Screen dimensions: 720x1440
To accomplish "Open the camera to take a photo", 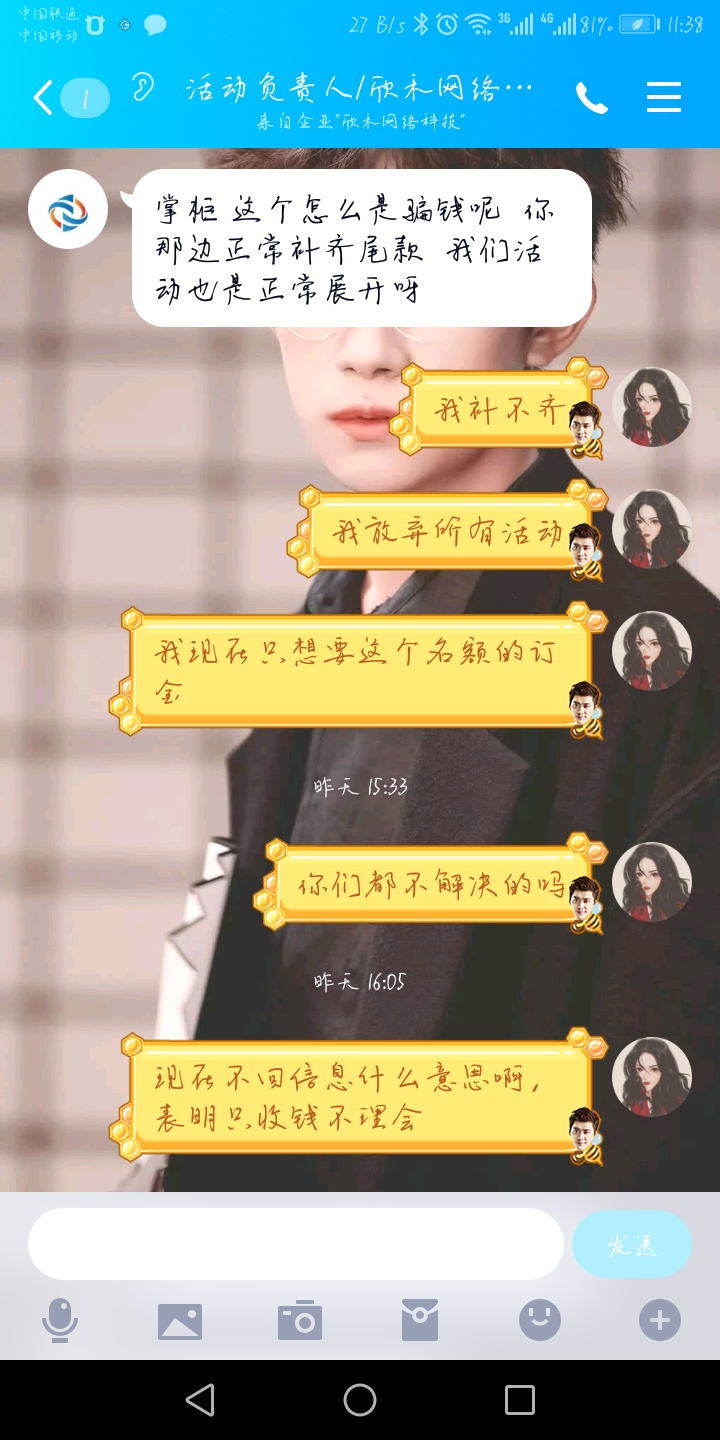I will [300, 1321].
